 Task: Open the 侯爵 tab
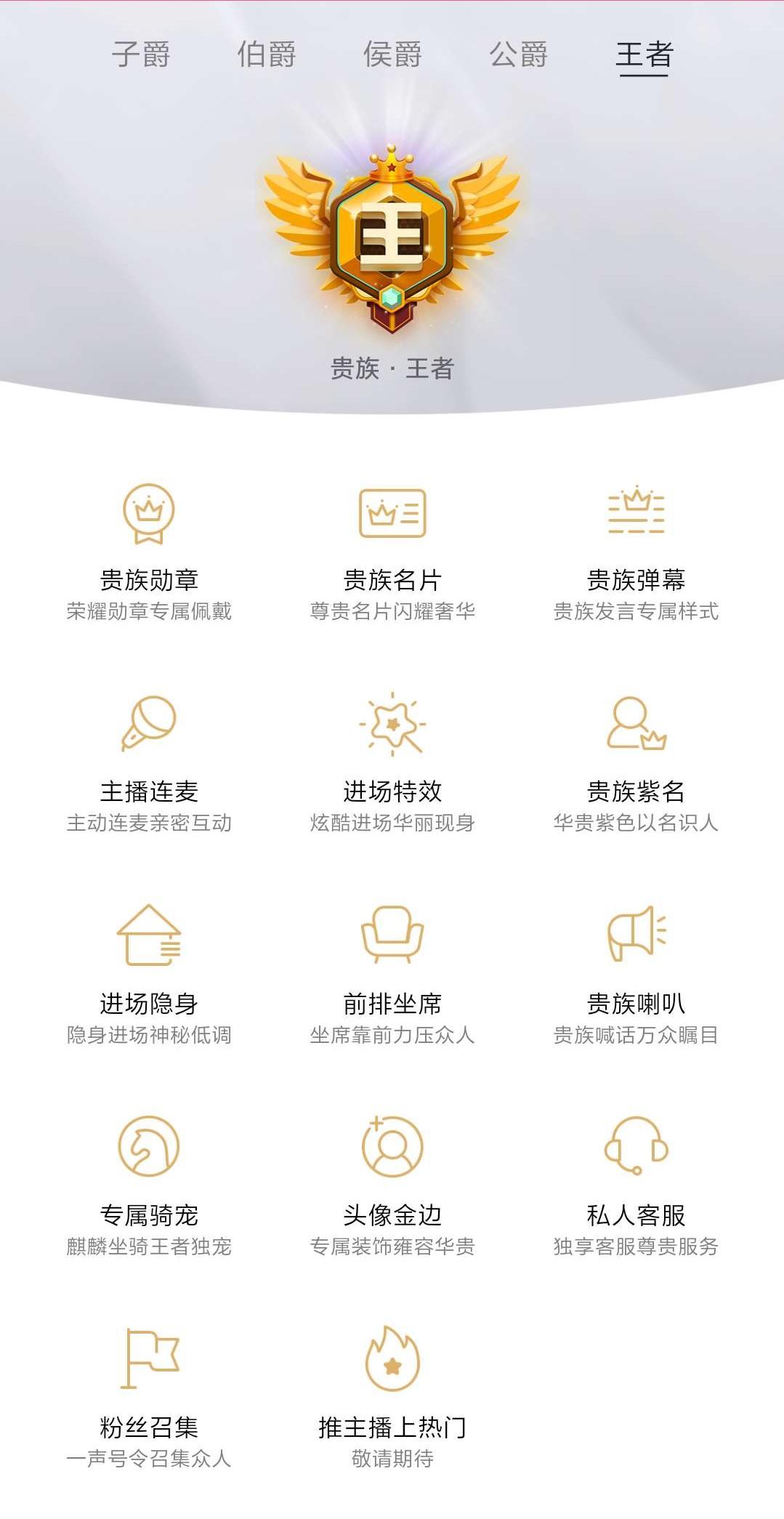pos(392,55)
